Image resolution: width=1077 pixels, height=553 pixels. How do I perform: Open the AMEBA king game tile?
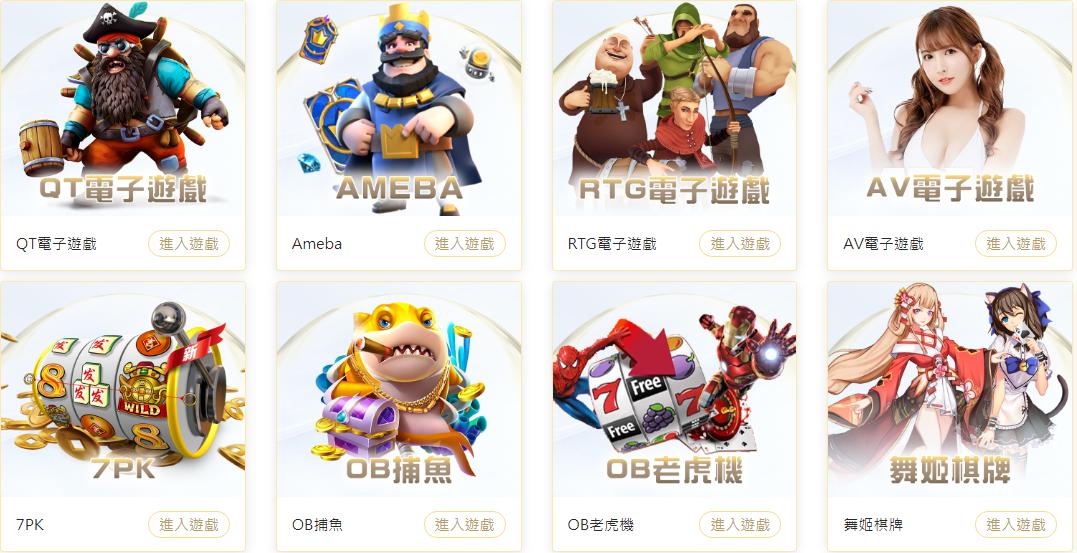click(399, 108)
